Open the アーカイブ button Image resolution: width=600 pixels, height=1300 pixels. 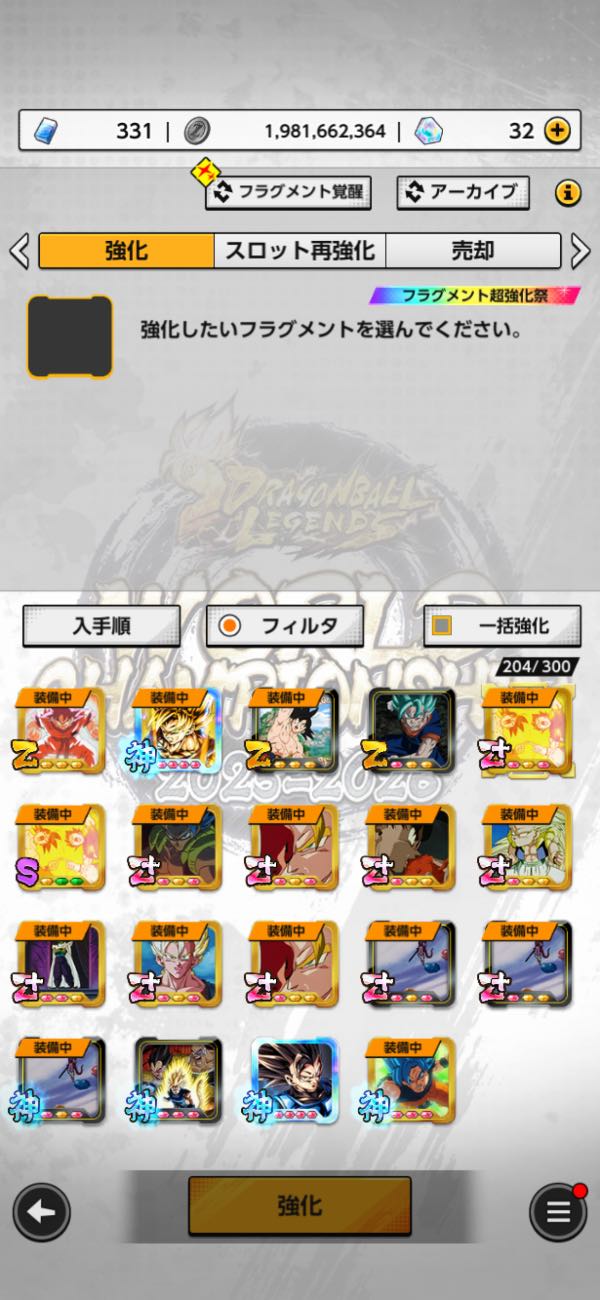[463, 192]
